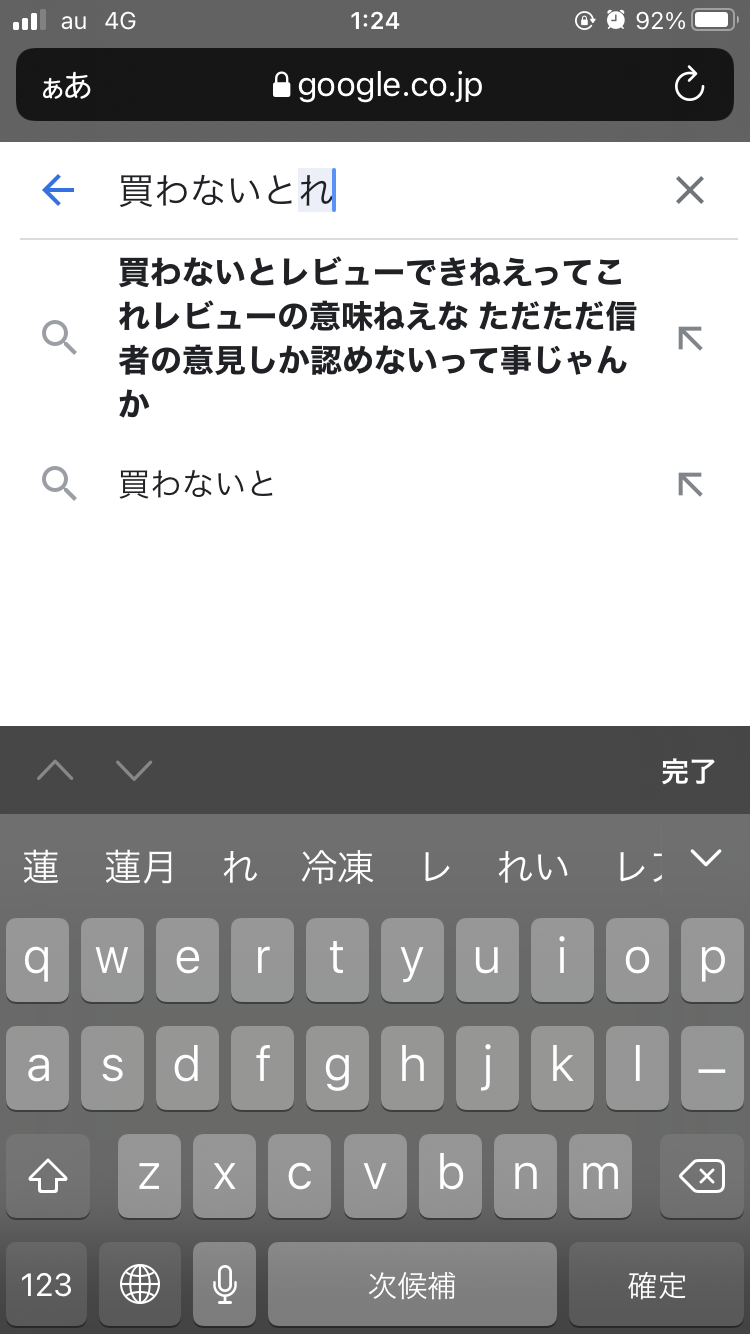The height and width of the screenshot is (1334, 750).
Task: Choose keyboard candidate 蓮月
Action: 140,866
